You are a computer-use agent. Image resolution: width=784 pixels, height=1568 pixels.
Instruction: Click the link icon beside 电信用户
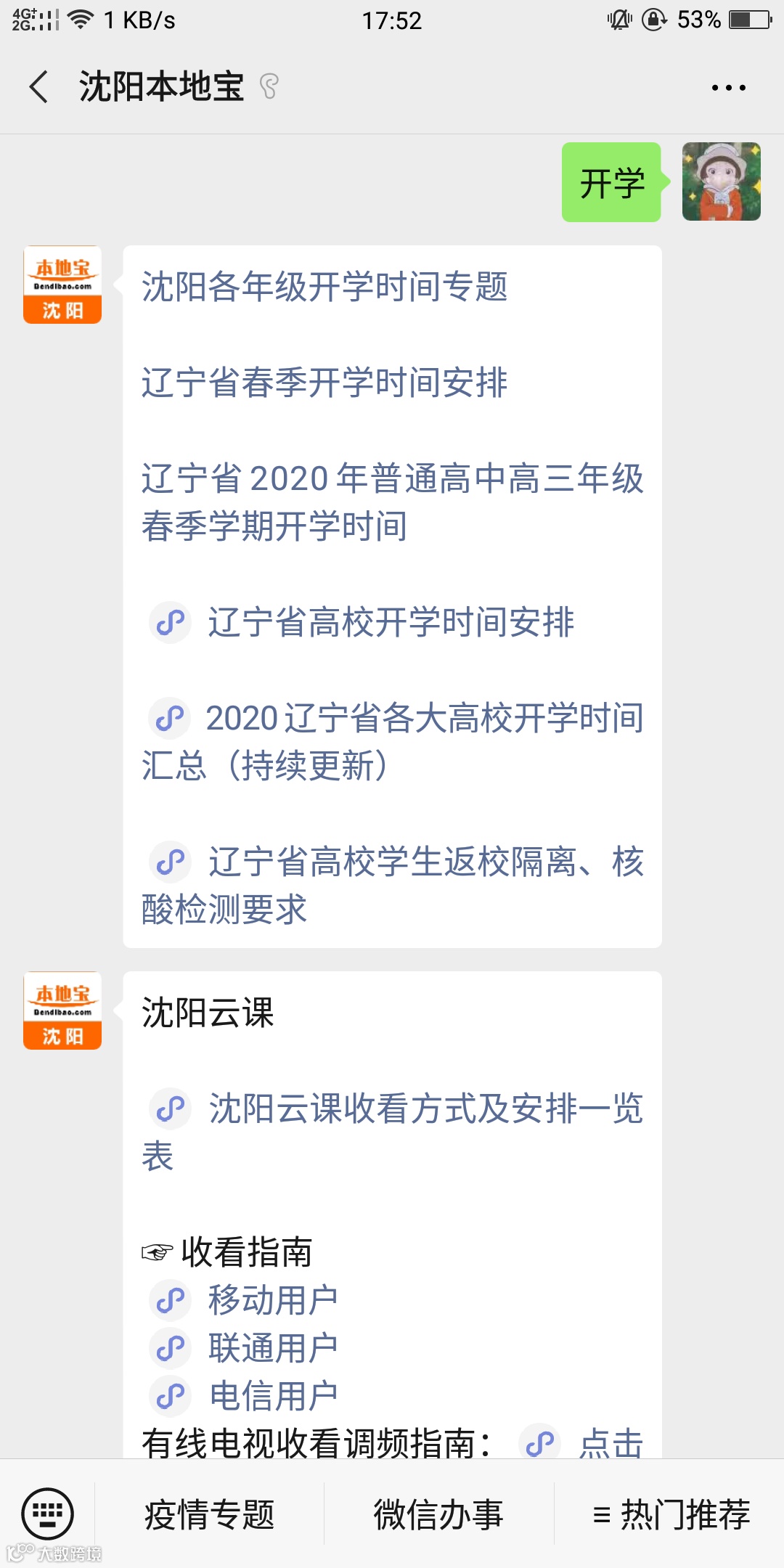pyautogui.click(x=169, y=1393)
